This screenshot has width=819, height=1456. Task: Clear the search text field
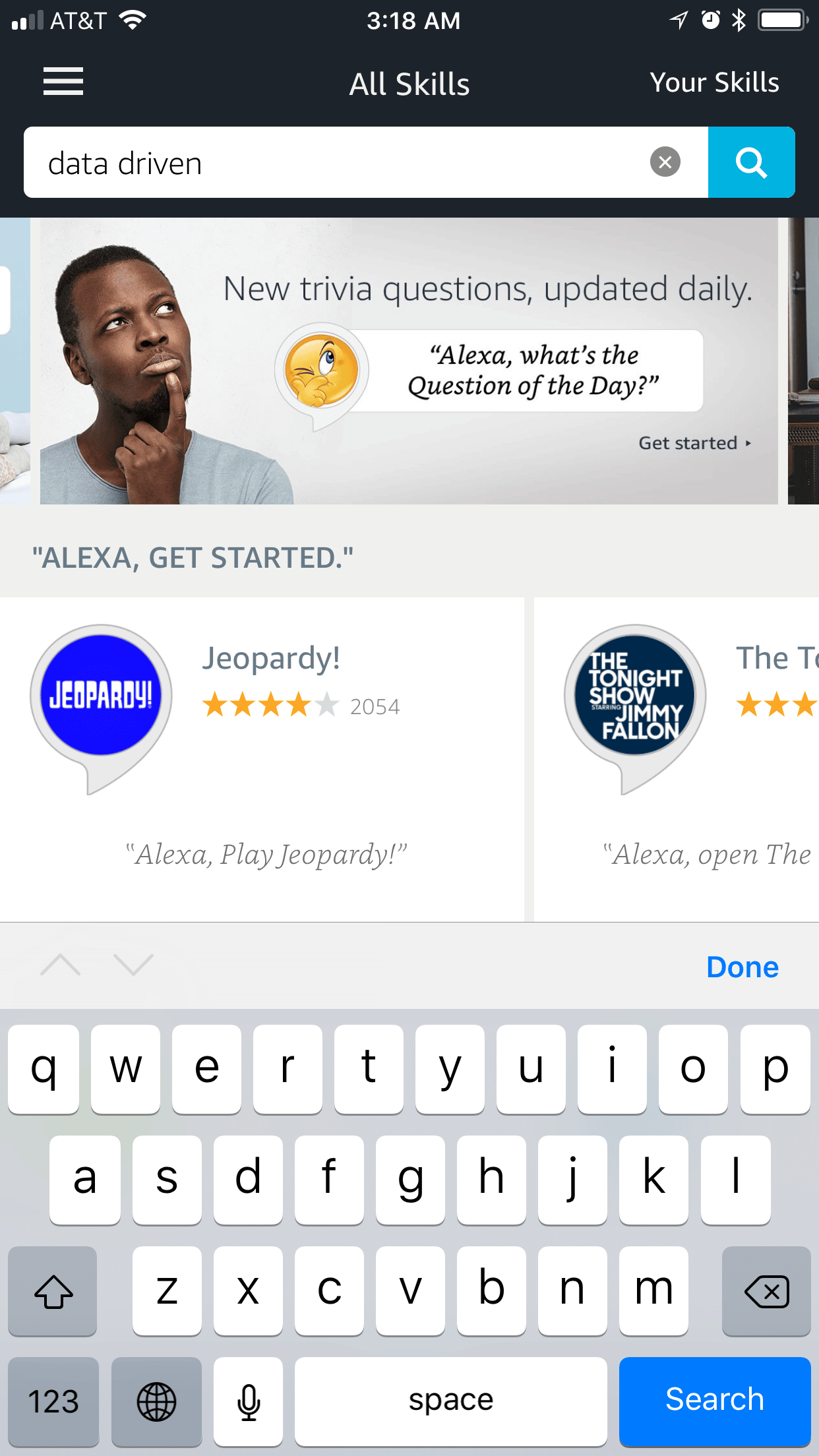[x=665, y=162]
